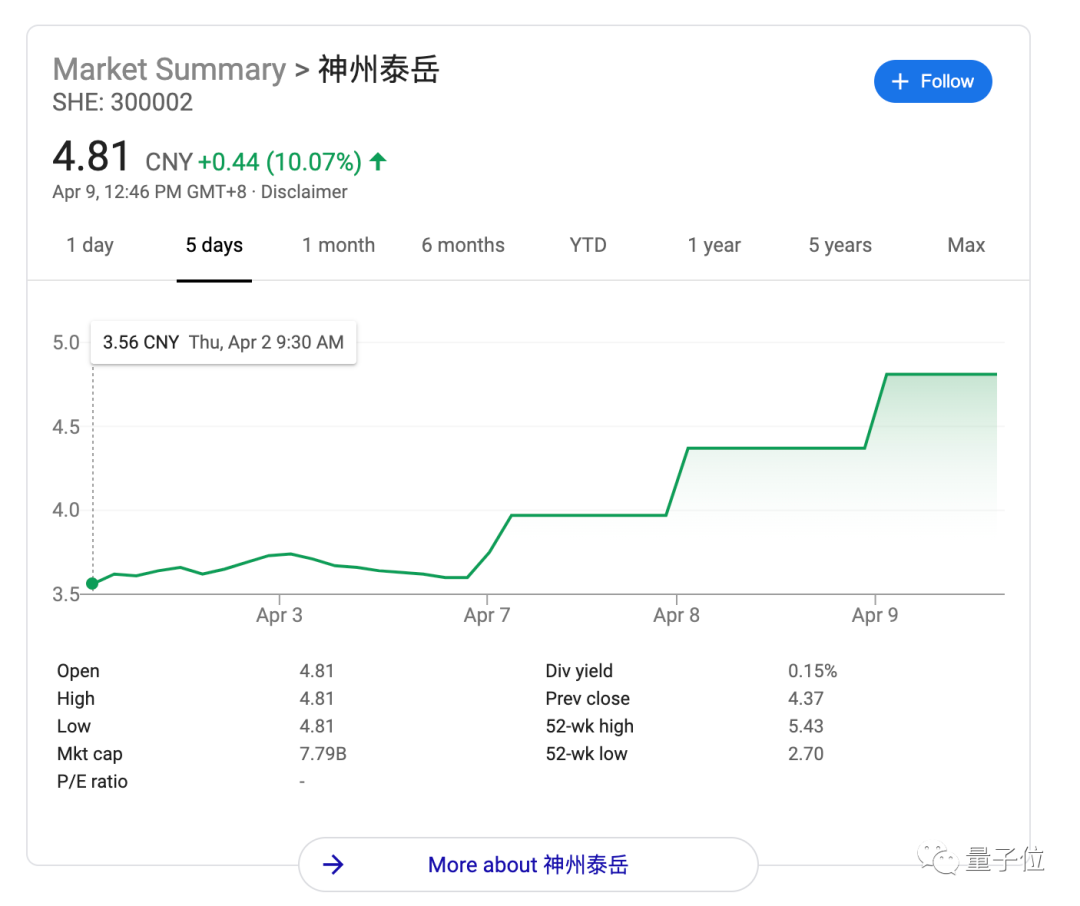Open the Disclaimer link
Viewport: 1080px width, 906px height.
(x=304, y=192)
